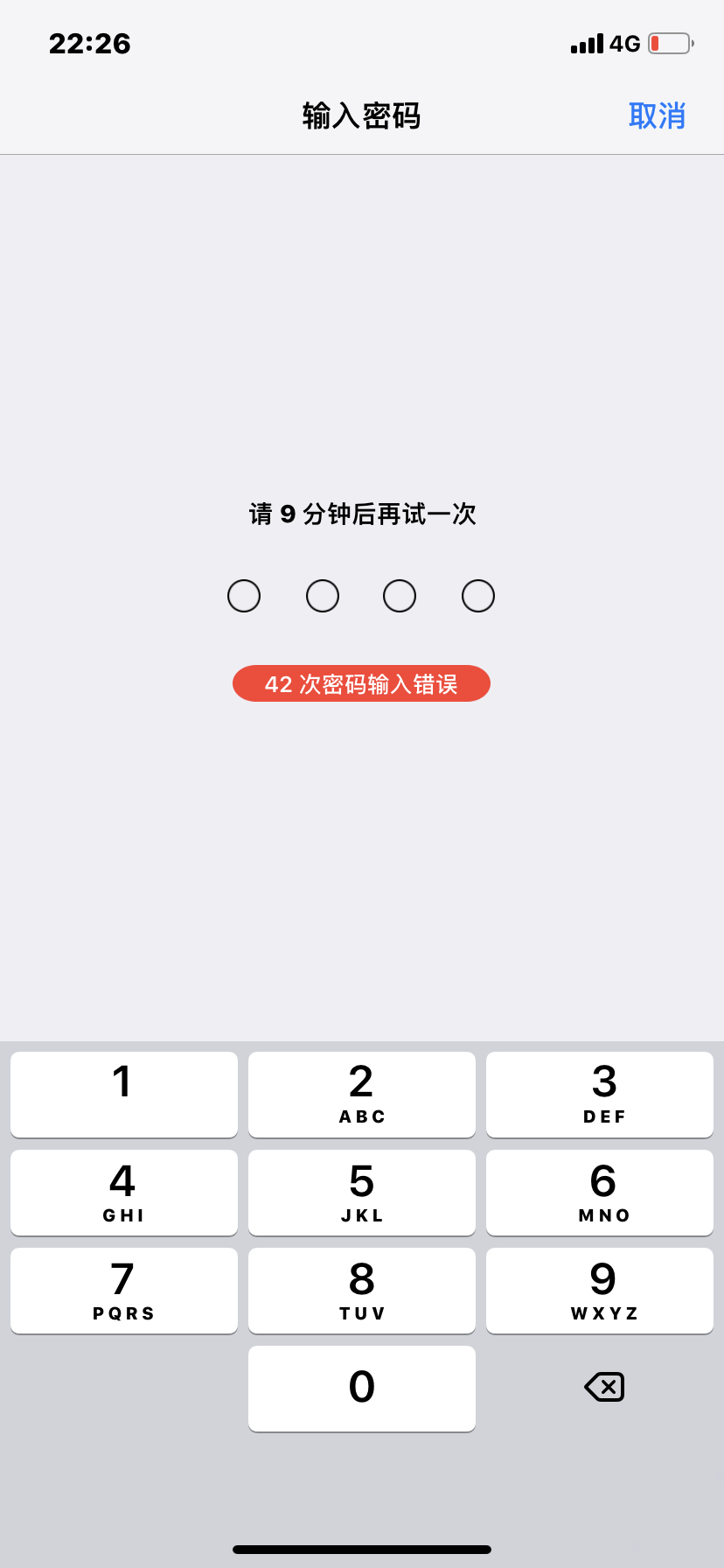Image resolution: width=724 pixels, height=1568 pixels.
Task: Tap the 4 GHI key
Action: tap(124, 1192)
